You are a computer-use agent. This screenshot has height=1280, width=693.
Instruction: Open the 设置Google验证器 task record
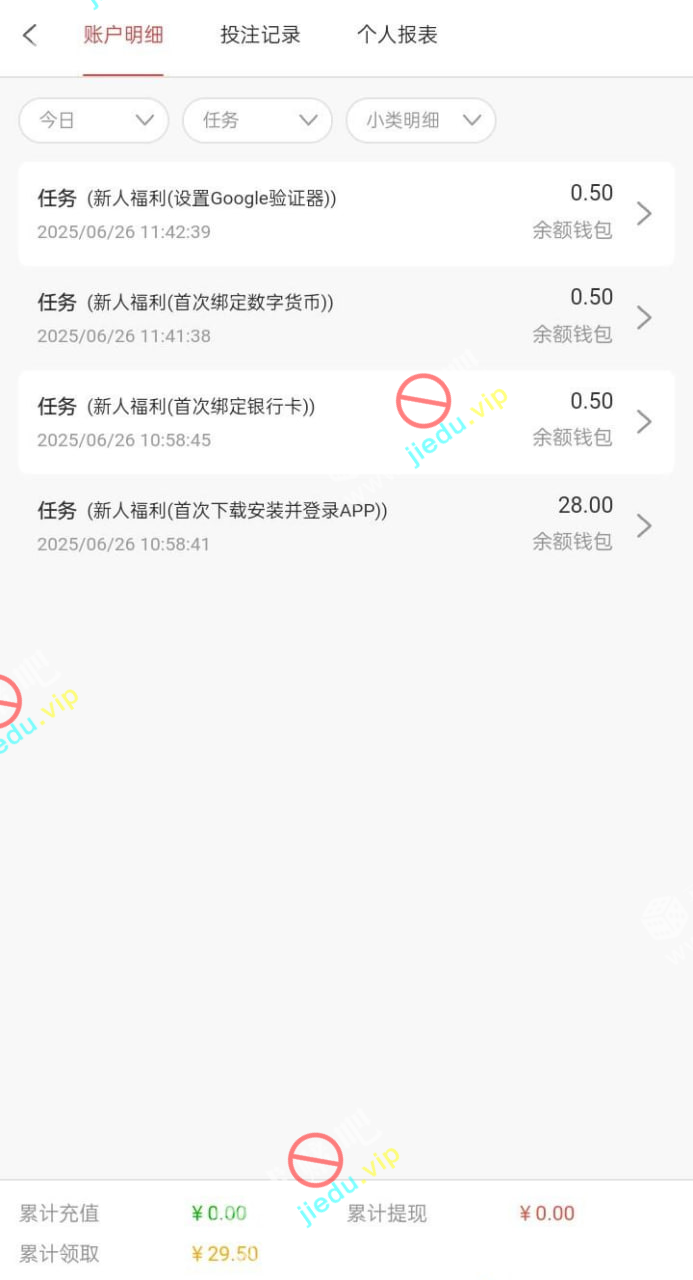(x=346, y=214)
